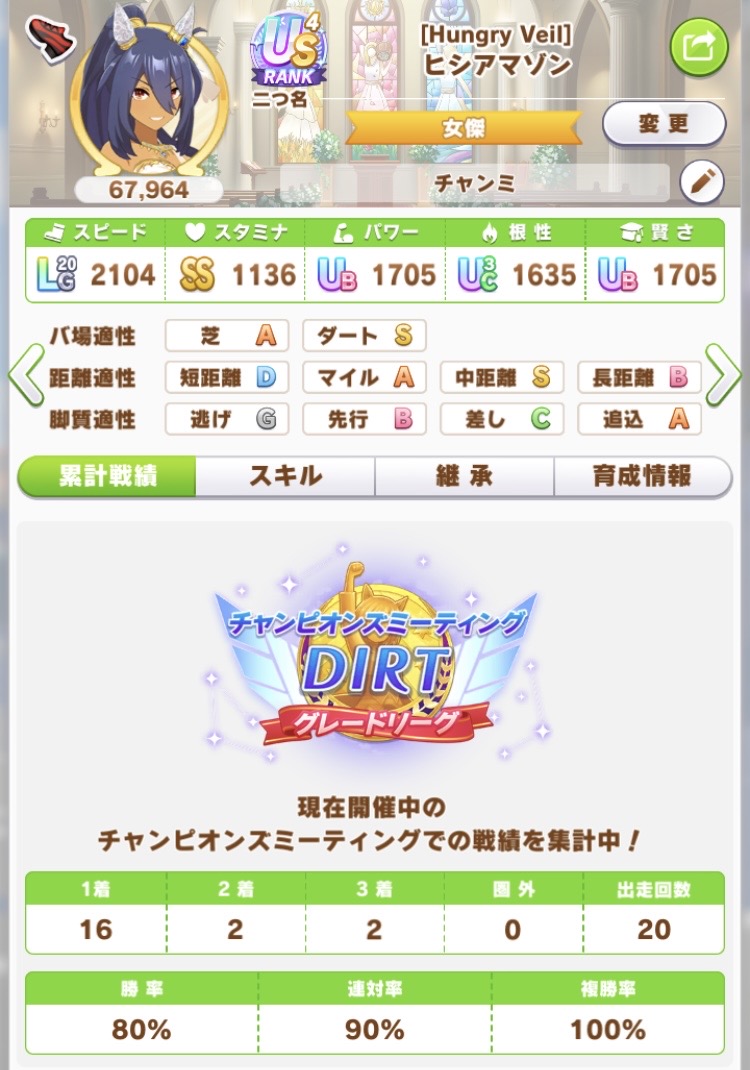Select the 累計戦績 tab
The height and width of the screenshot is (1070, 750).
tap(107, 476)
